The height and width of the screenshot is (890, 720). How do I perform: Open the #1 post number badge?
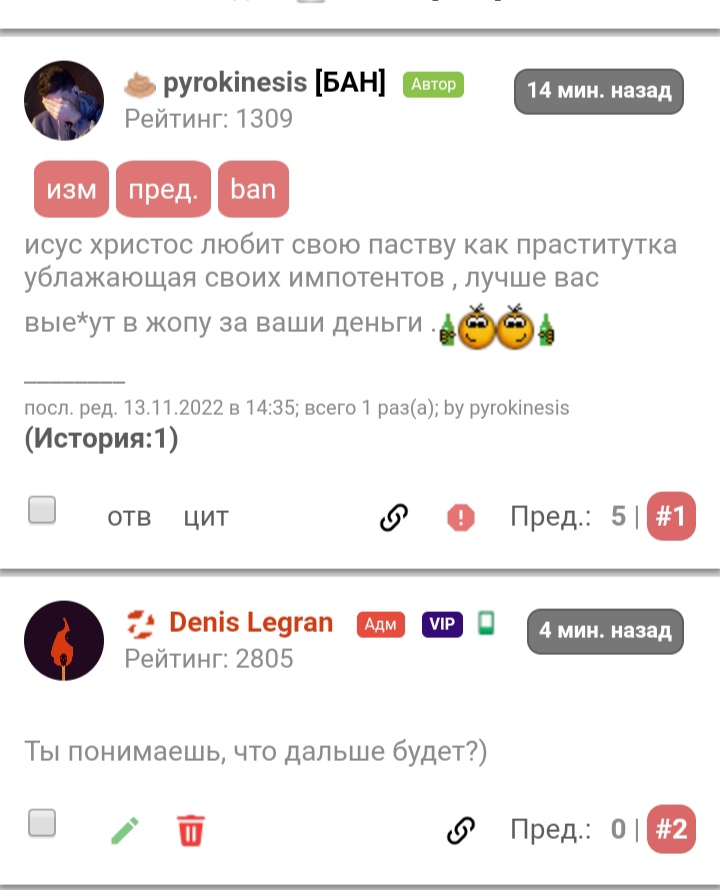pyautogui.click(x=670, y=517)
